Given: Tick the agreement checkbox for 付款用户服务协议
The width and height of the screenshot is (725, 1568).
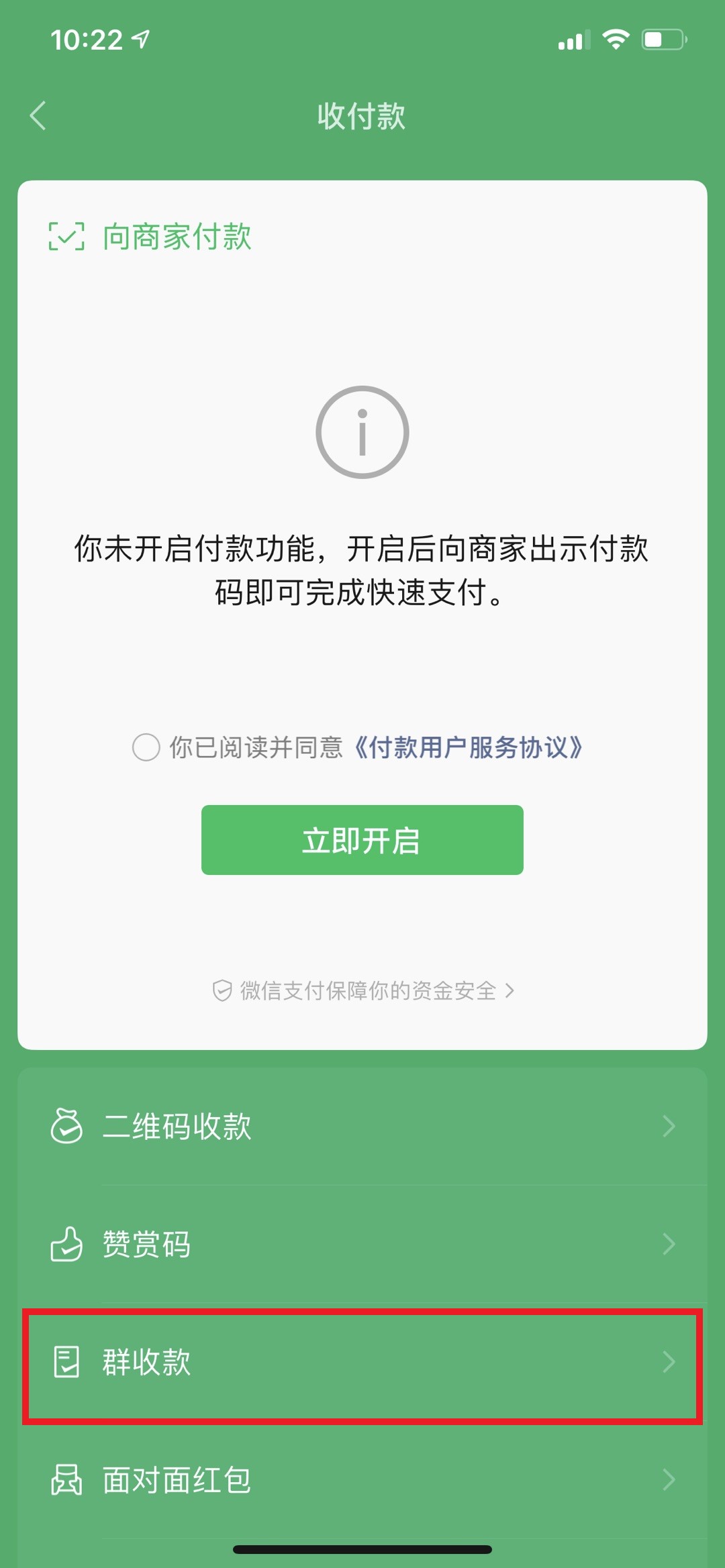Looking at the screenshot, I should pos(146,747).
